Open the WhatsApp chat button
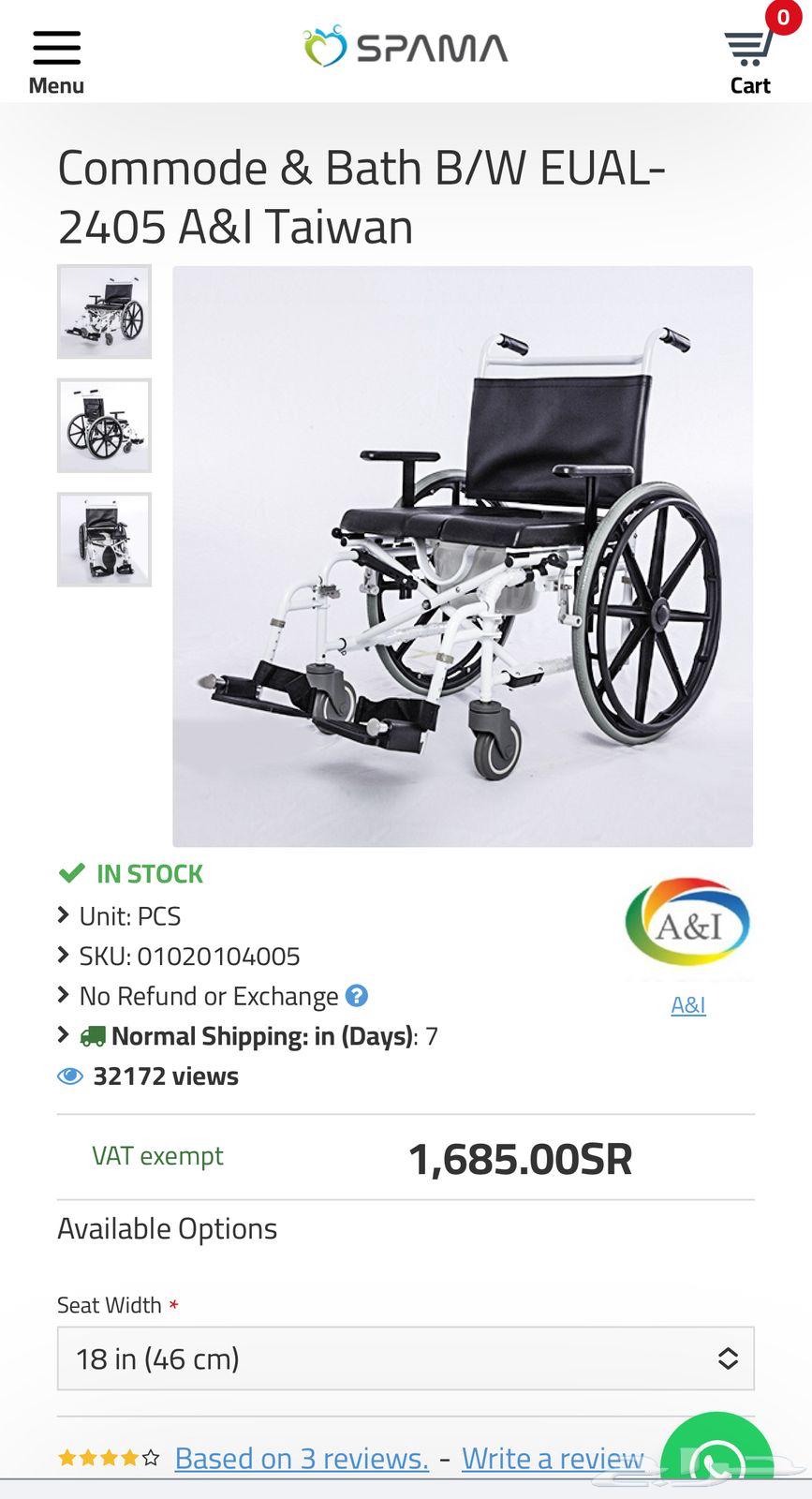Viewport: 812px width, 1499px height. 716,1460
